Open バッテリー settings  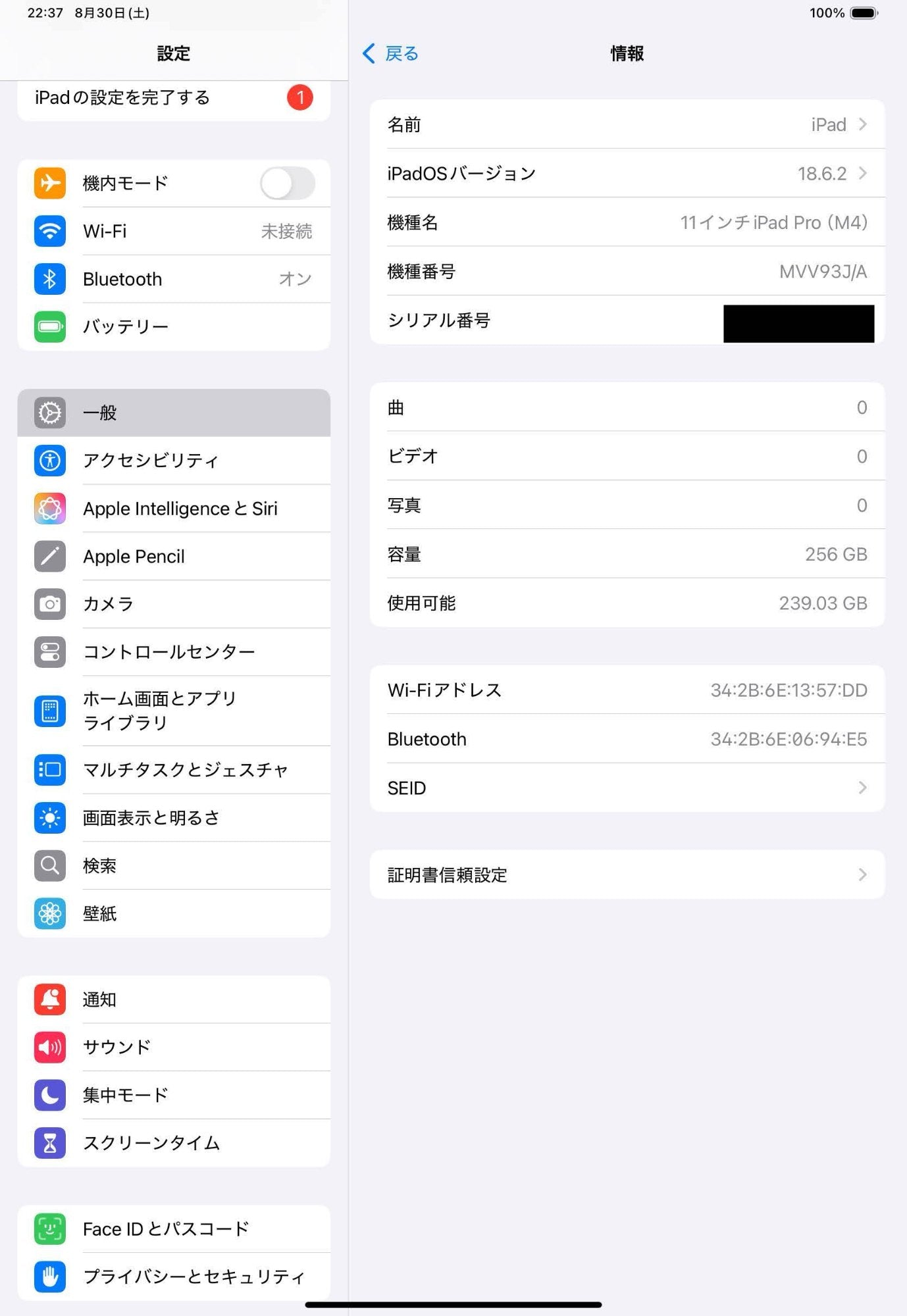174,327
